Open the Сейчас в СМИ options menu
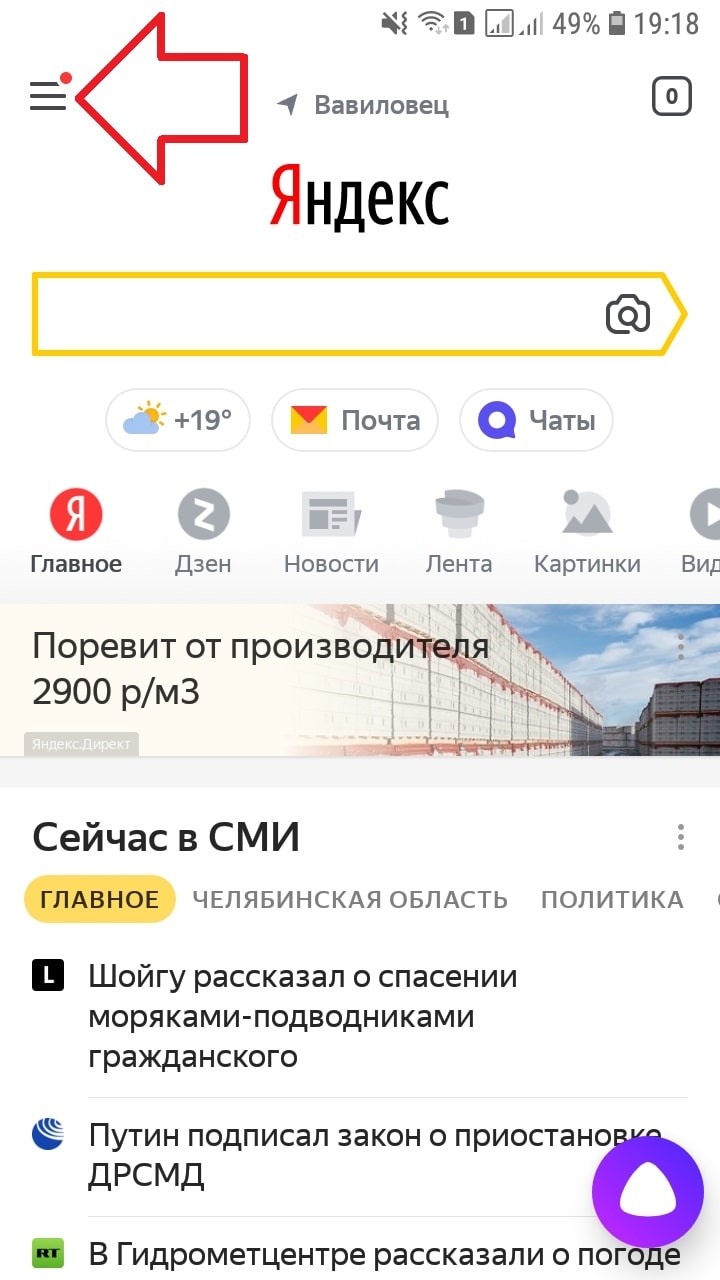 681,837
